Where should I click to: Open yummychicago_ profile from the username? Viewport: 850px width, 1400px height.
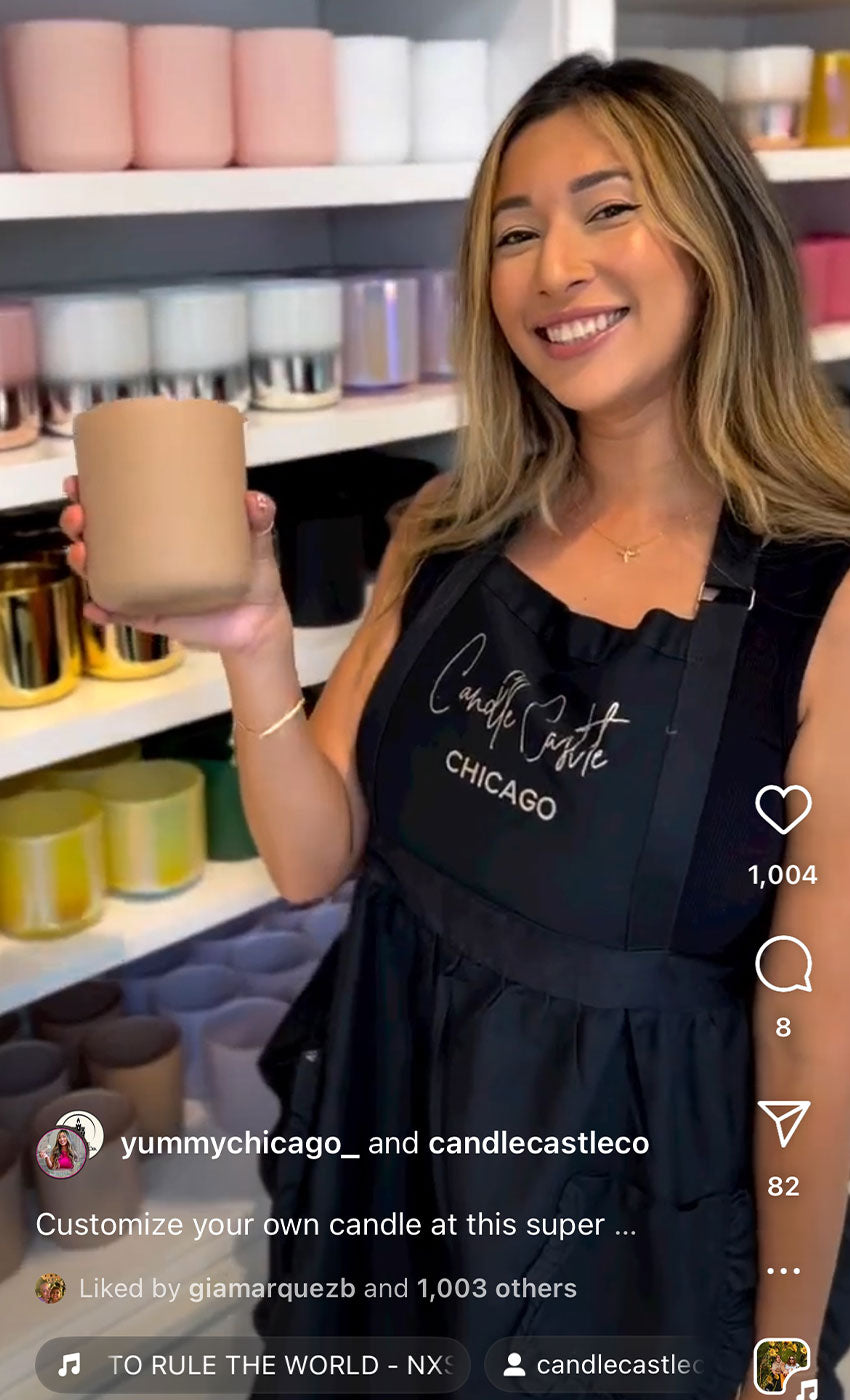tap(239, 1144)
